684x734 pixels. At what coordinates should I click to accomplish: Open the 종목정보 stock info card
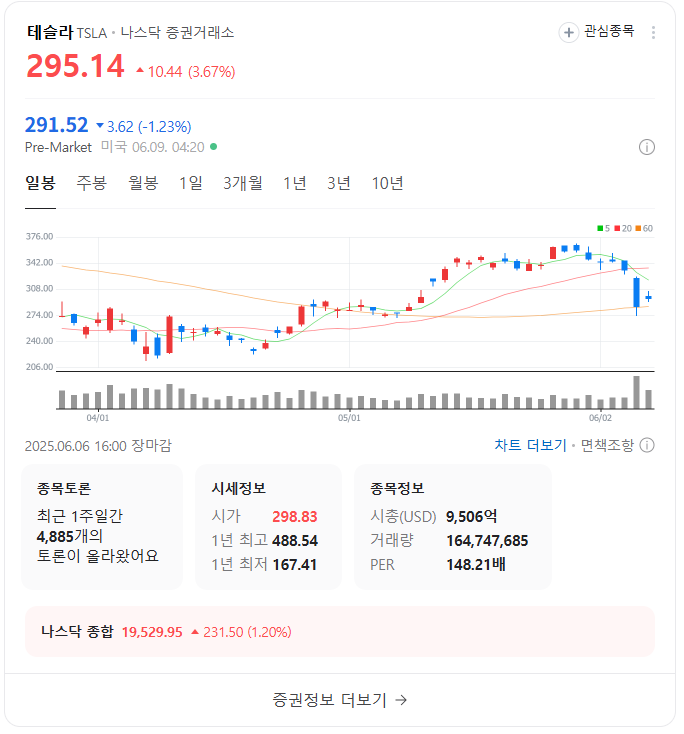452,527
